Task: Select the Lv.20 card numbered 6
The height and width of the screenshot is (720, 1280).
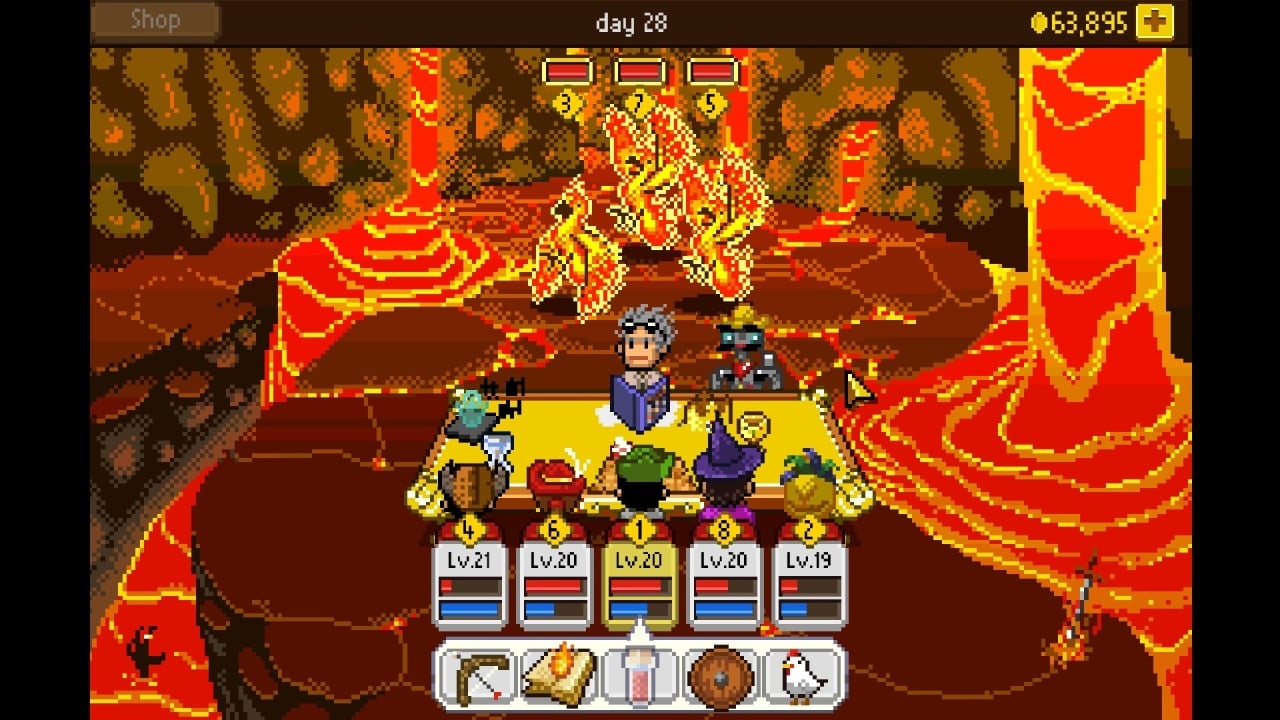Action: click(555, 585)
